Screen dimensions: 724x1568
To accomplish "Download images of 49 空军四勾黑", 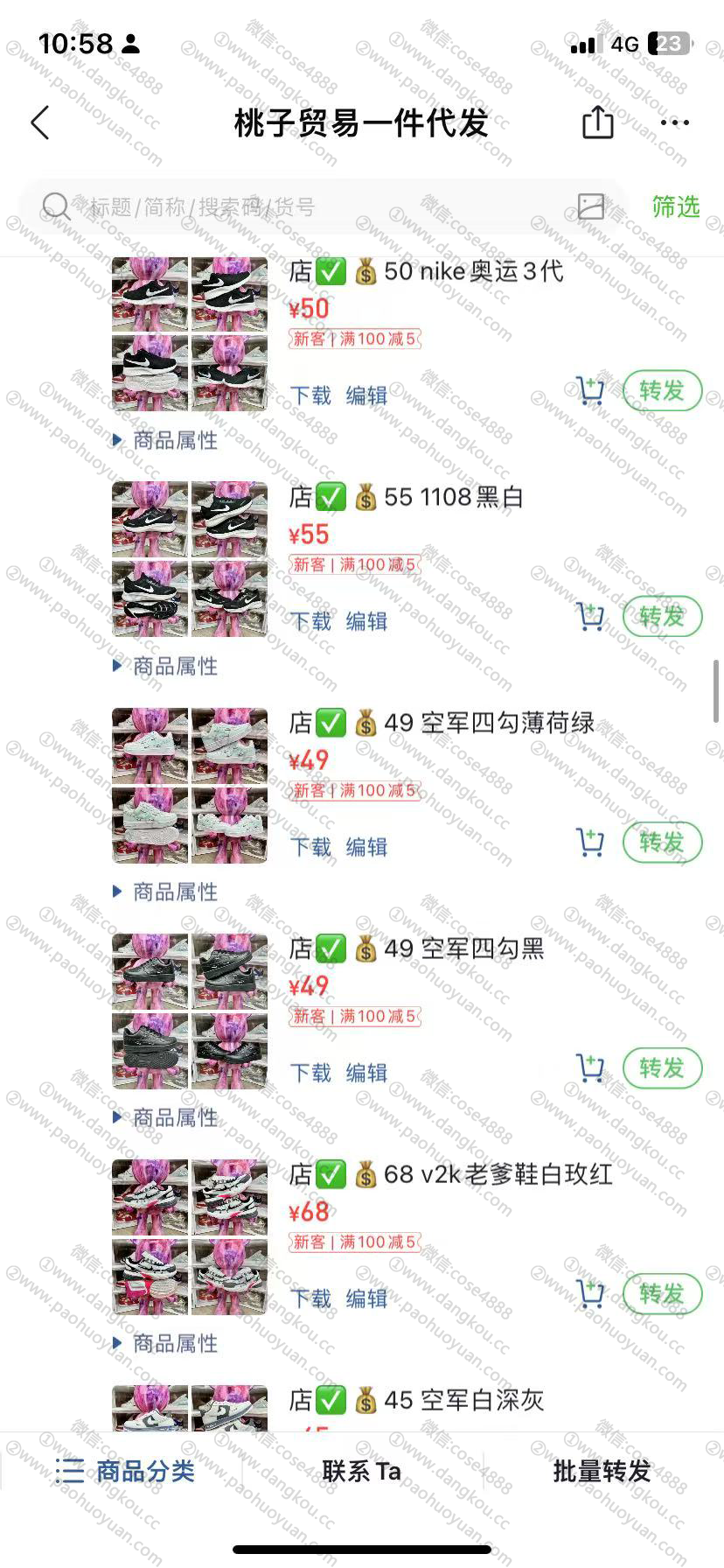I will coord(310,1073).
